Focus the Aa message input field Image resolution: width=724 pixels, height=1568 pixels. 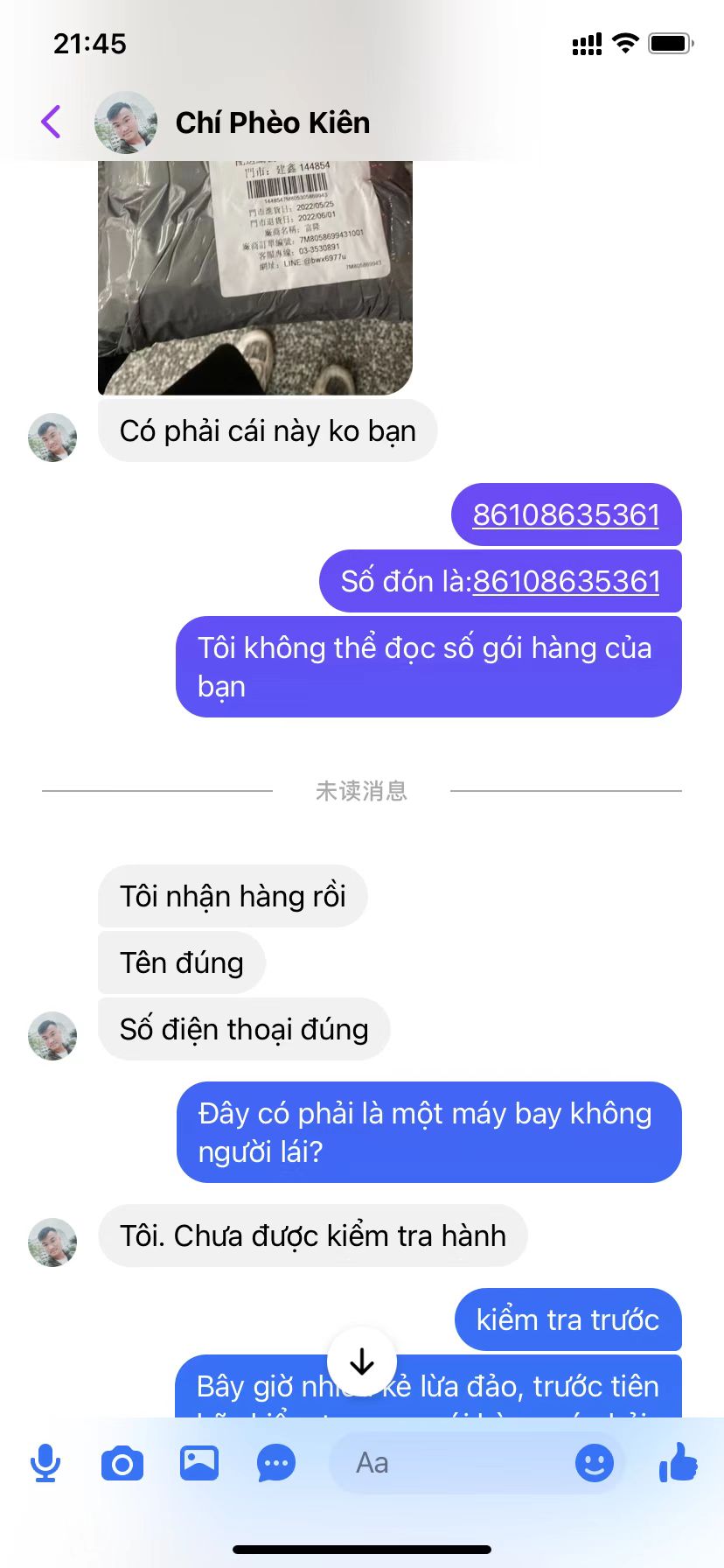(446, 1463)
